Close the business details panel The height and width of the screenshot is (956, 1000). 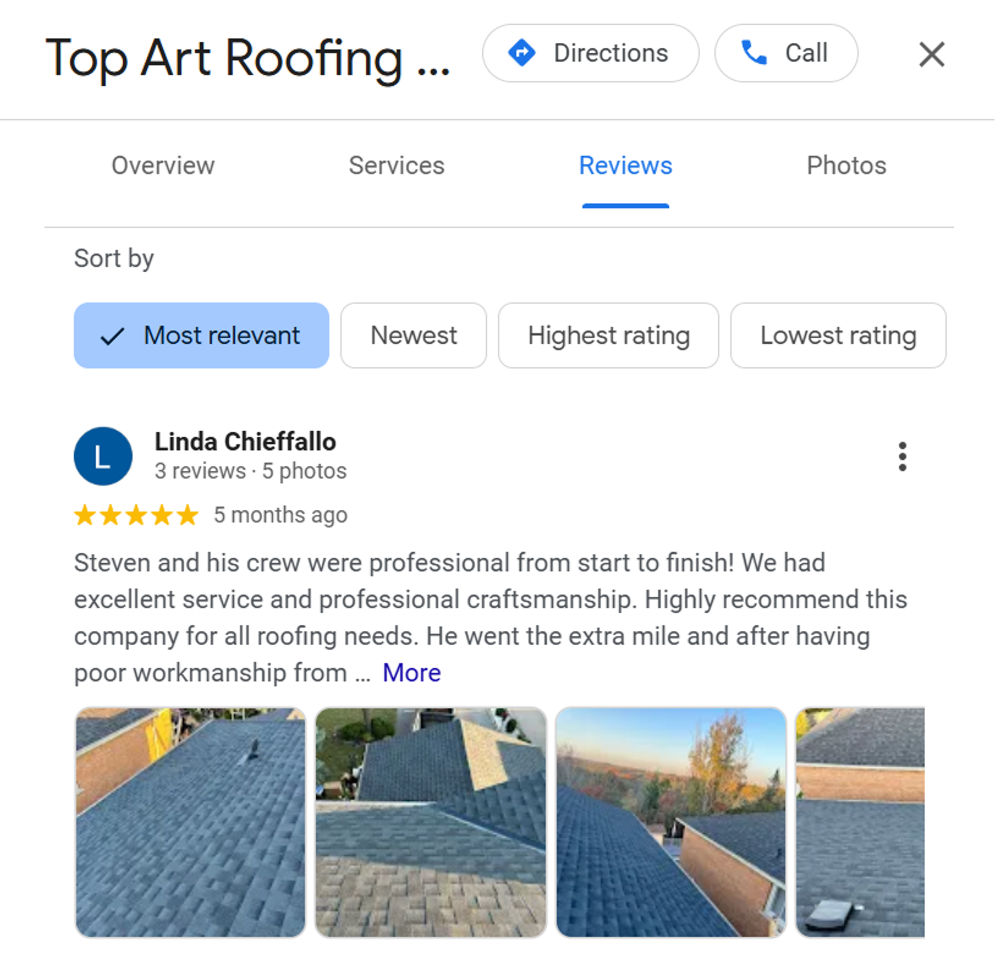pyautogui.click(x=931, y=54)
